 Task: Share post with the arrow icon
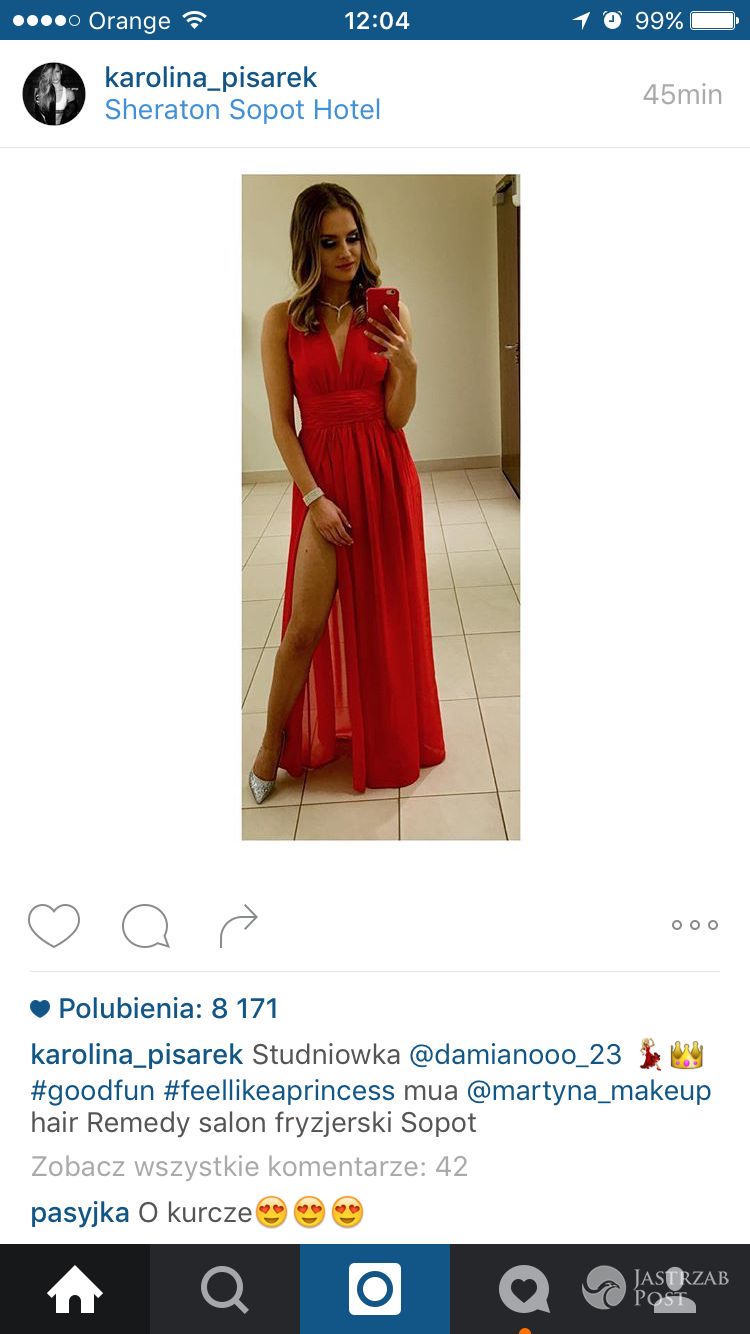click(238, 926)
